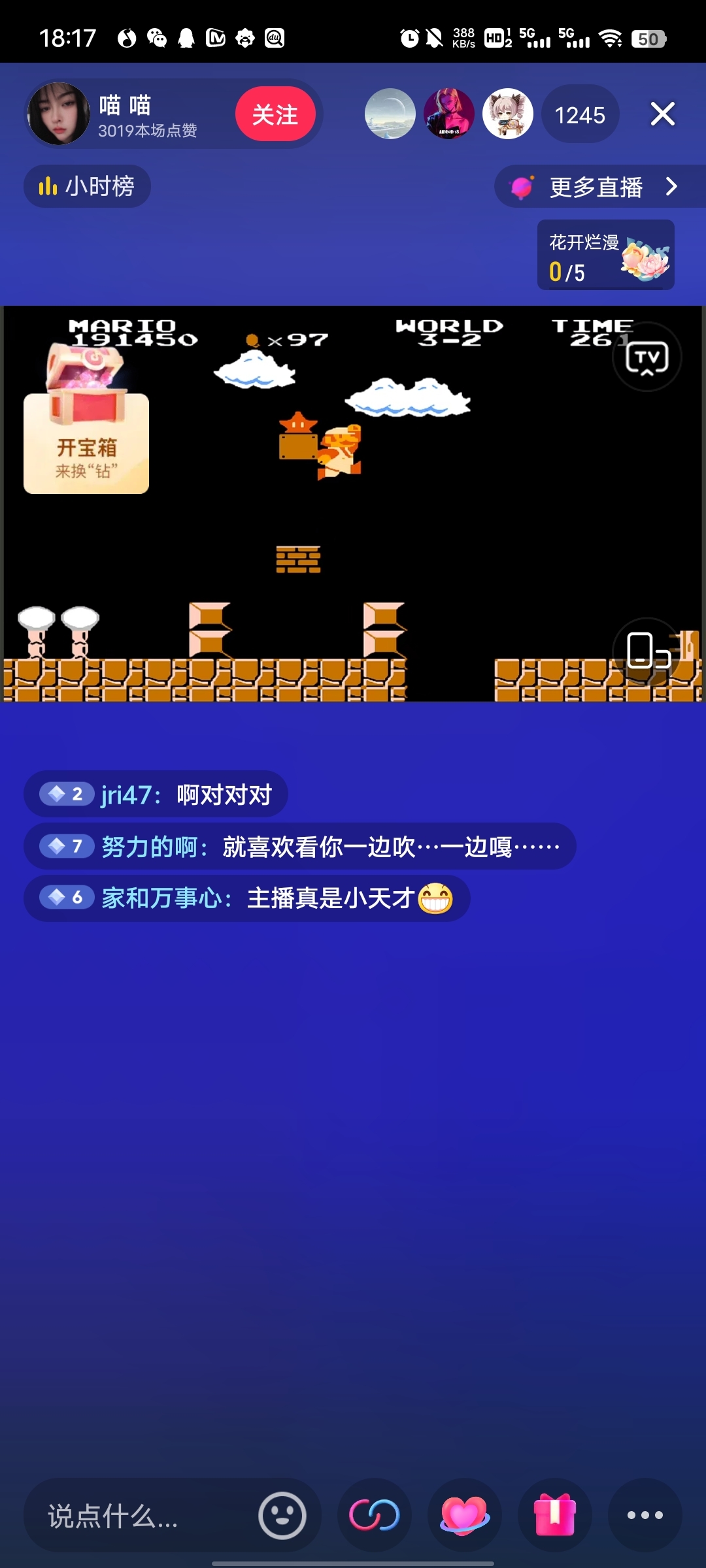Rotate video to landscape fullscreen
This screenshot has height=1568, width=706.
[647, 651]
